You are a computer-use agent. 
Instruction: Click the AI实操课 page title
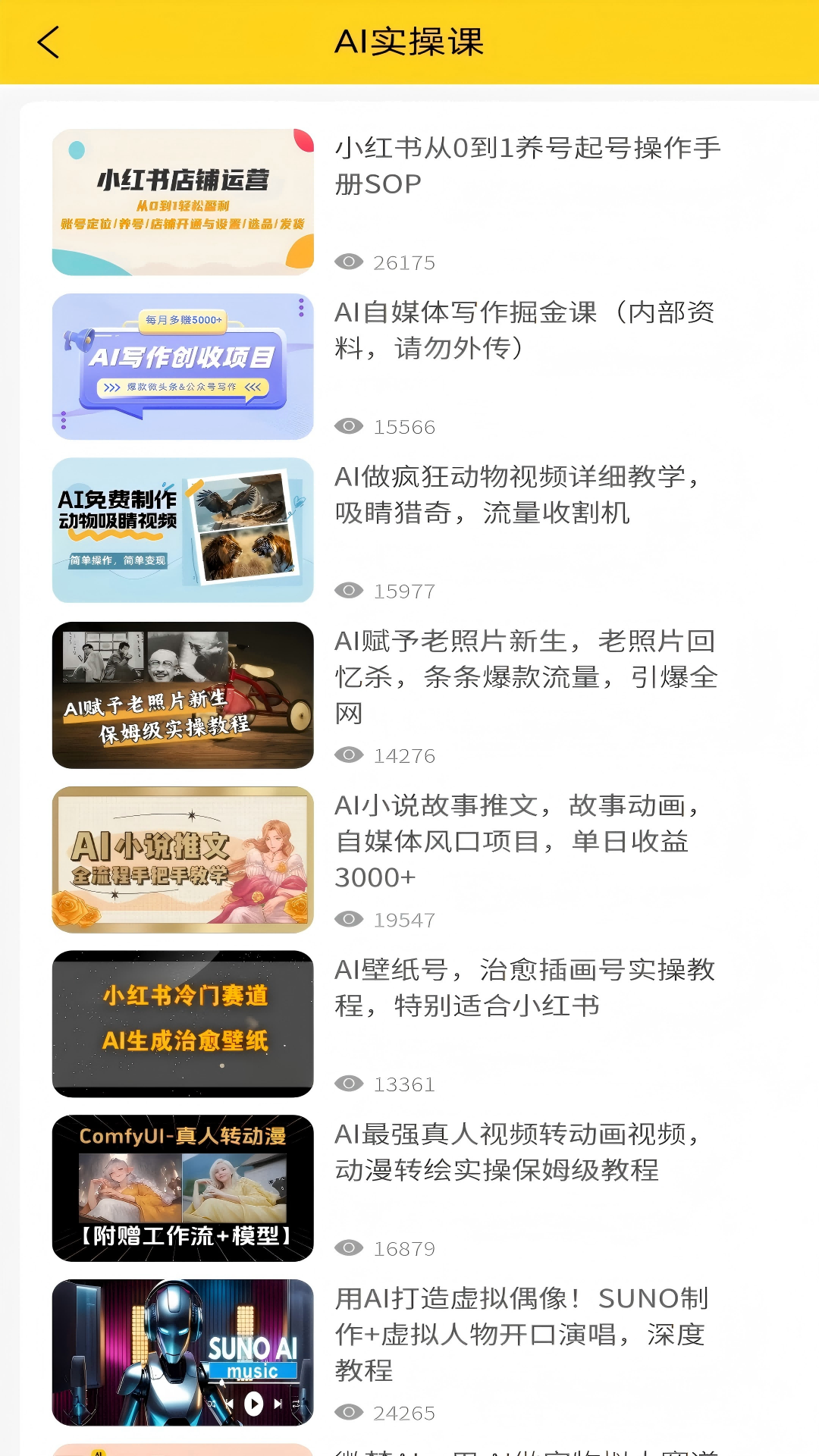[x=409, y=43]
